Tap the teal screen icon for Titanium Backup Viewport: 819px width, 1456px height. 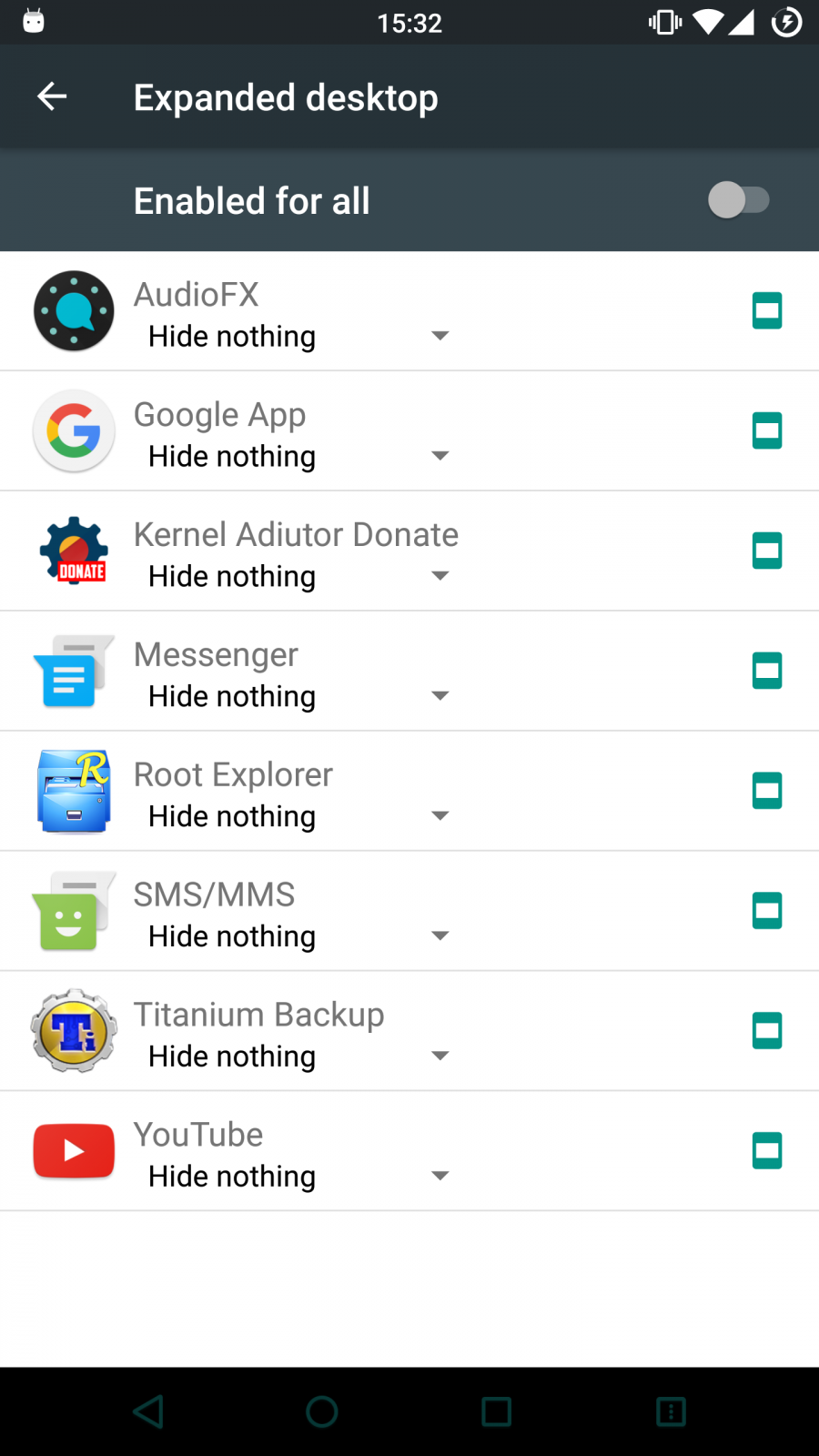(x=767, y=1031)
